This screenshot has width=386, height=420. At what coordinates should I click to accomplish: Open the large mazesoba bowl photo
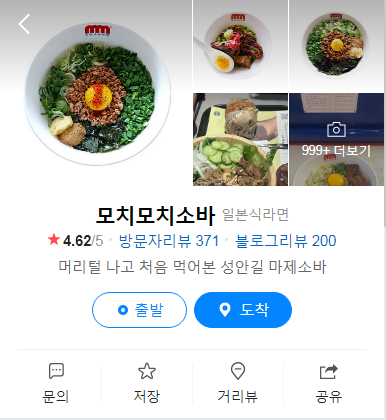pyautogui.click(x=96, y=93)
